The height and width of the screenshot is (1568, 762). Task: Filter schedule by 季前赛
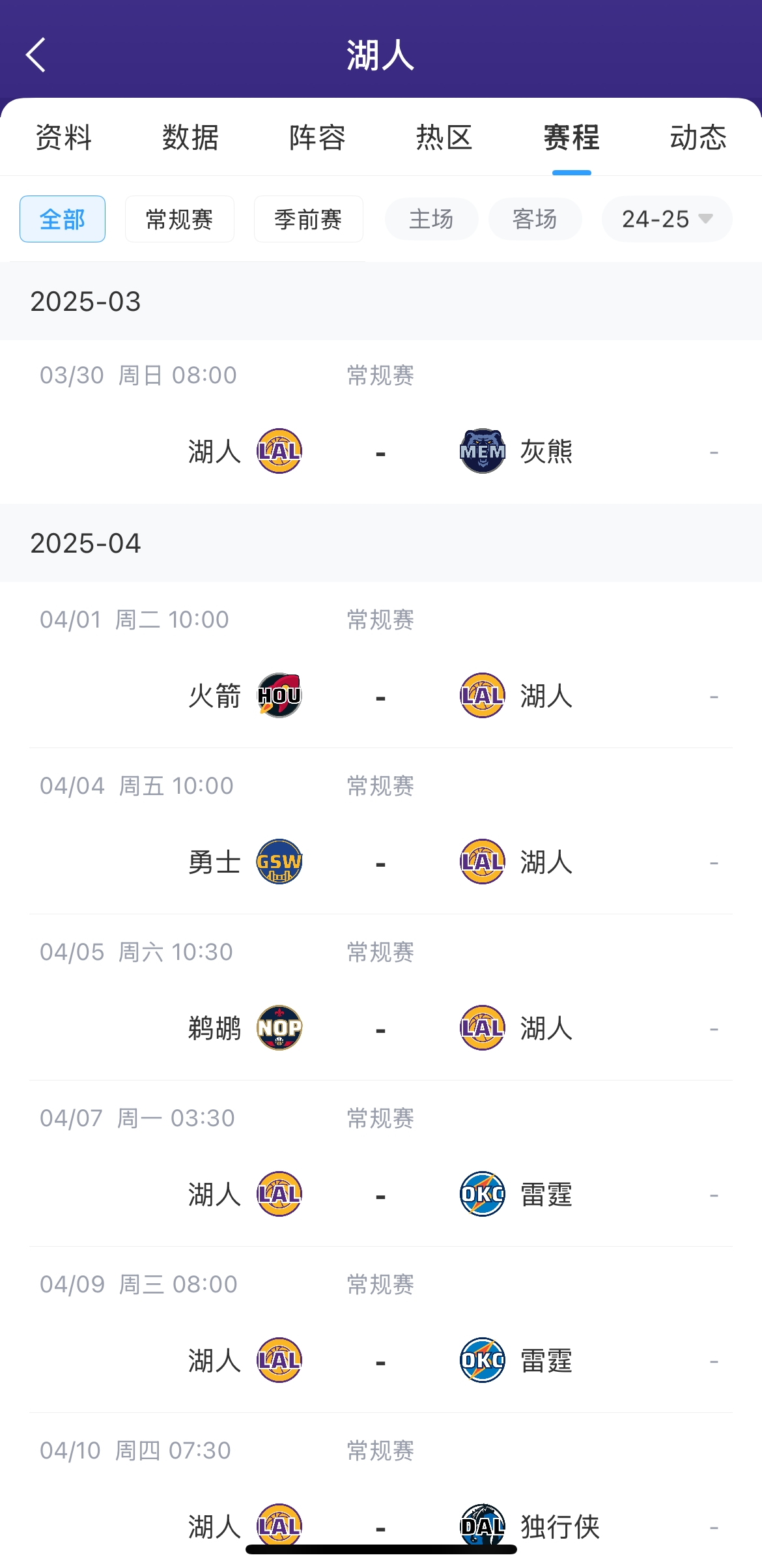click(x=308, y=219)
